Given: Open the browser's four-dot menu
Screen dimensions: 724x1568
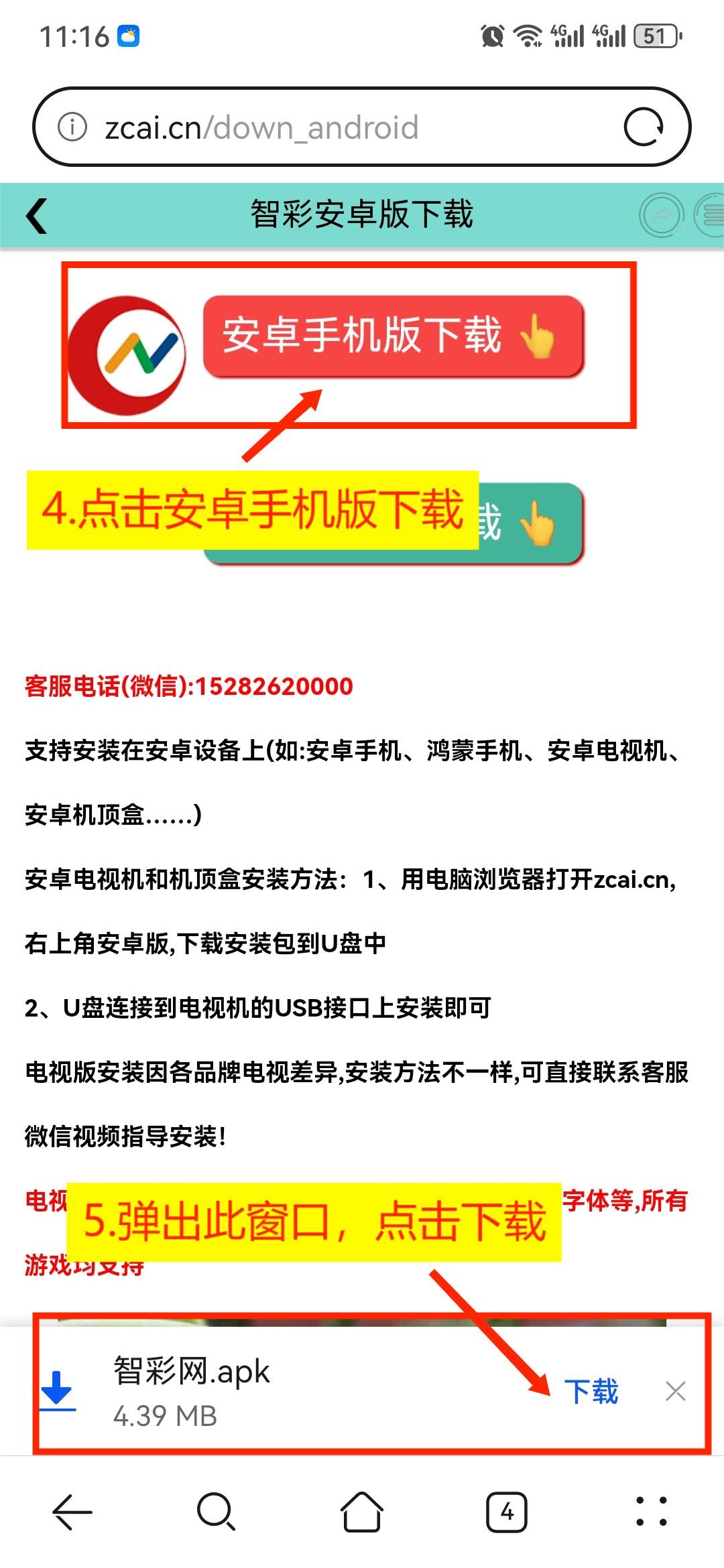Looking at the screenshot, I should pyautogui.click(x=652, y=1512).
